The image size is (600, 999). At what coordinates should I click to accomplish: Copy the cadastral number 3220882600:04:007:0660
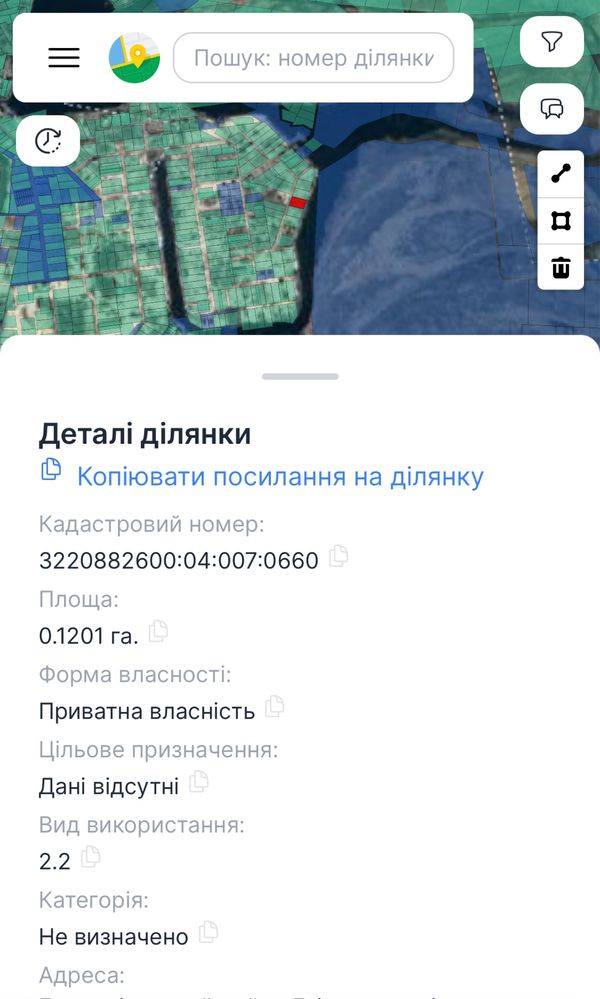pyautogui.click(x=338, y=557)
